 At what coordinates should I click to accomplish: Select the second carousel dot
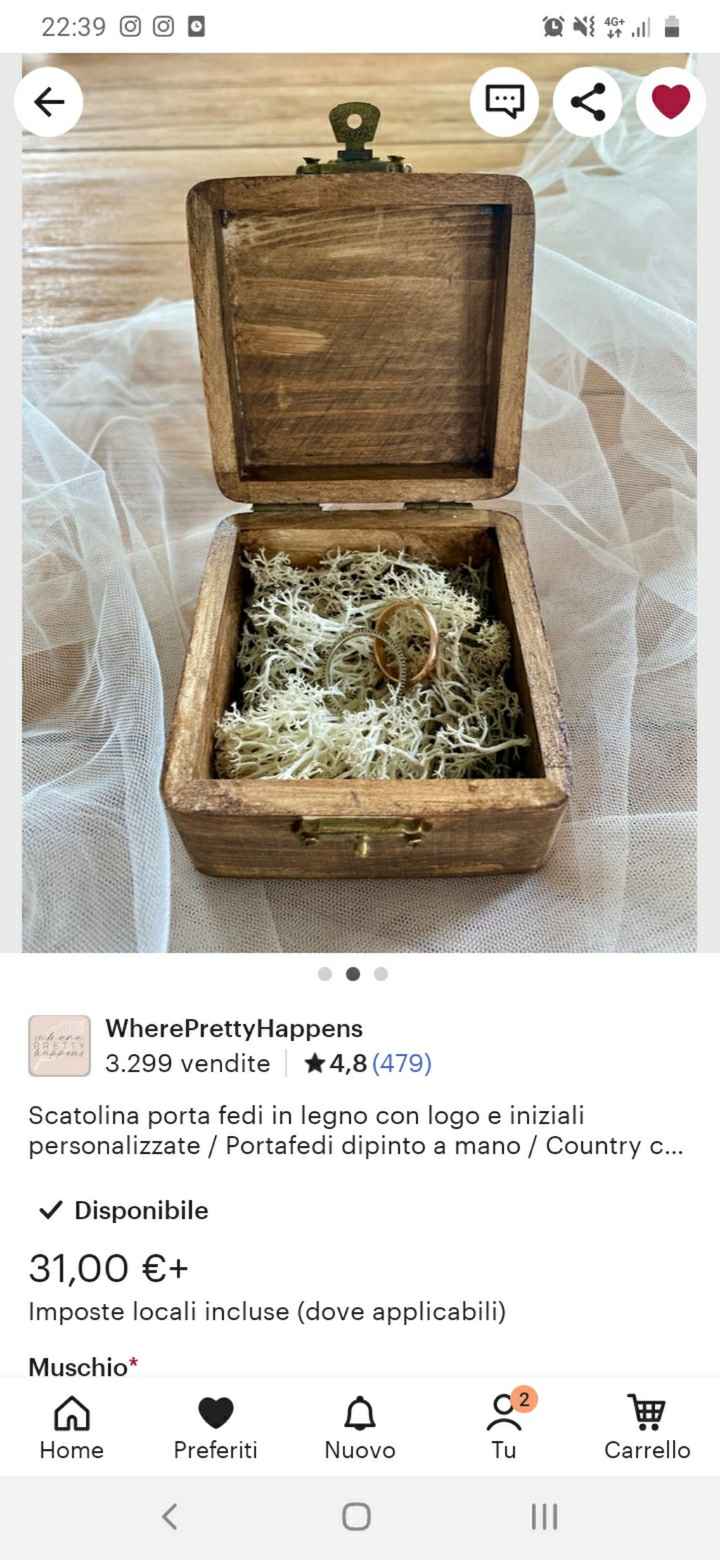pyautogui.click(x=352, y=973)
